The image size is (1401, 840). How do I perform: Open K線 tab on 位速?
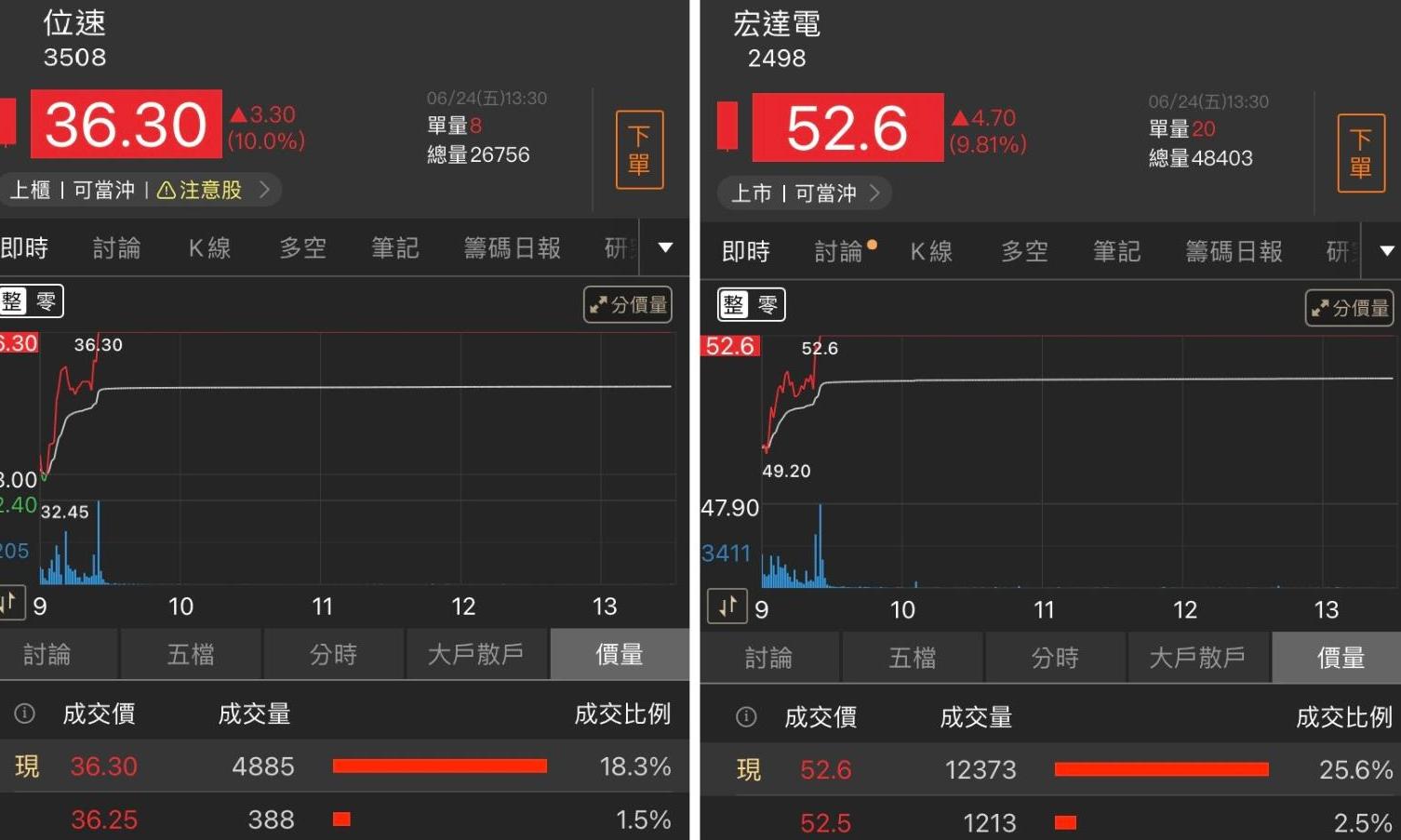(x=209, y=248)
